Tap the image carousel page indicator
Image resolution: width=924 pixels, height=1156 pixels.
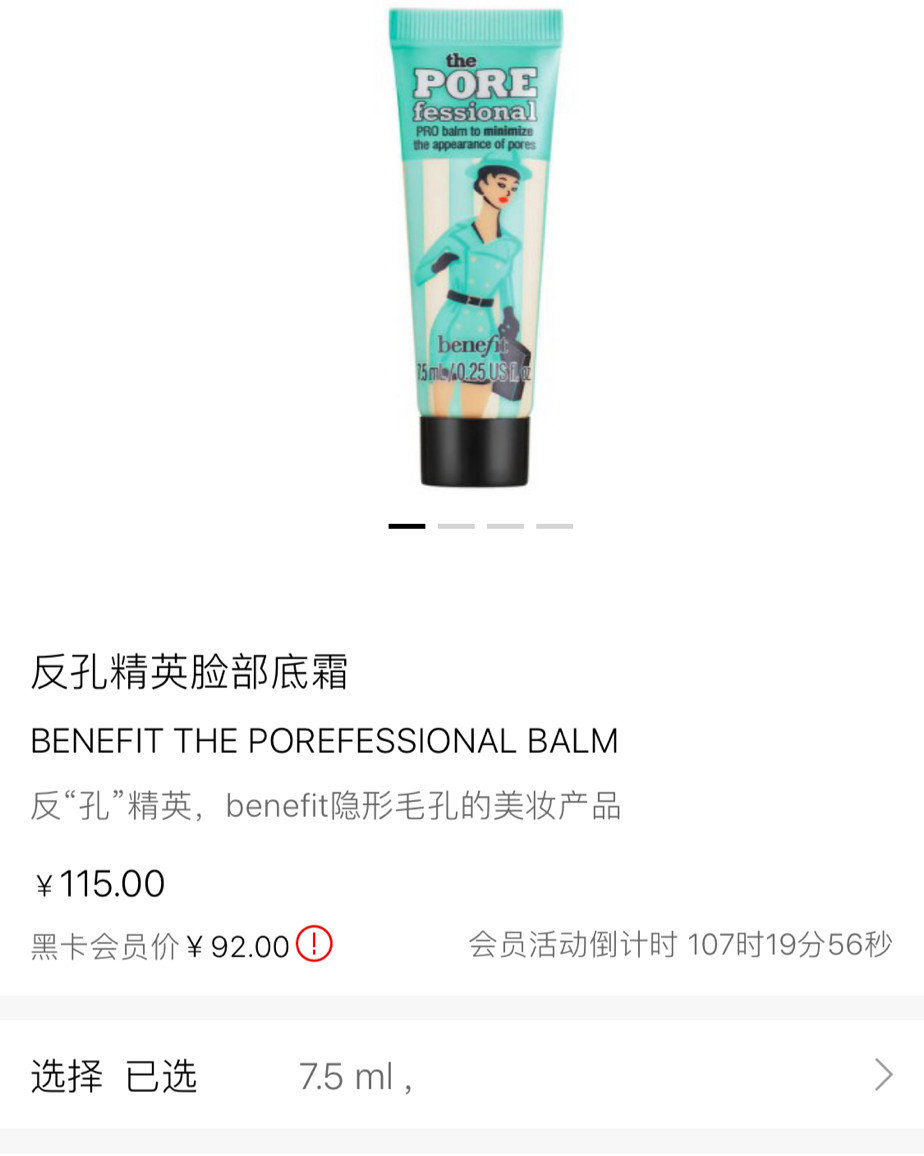480,526
